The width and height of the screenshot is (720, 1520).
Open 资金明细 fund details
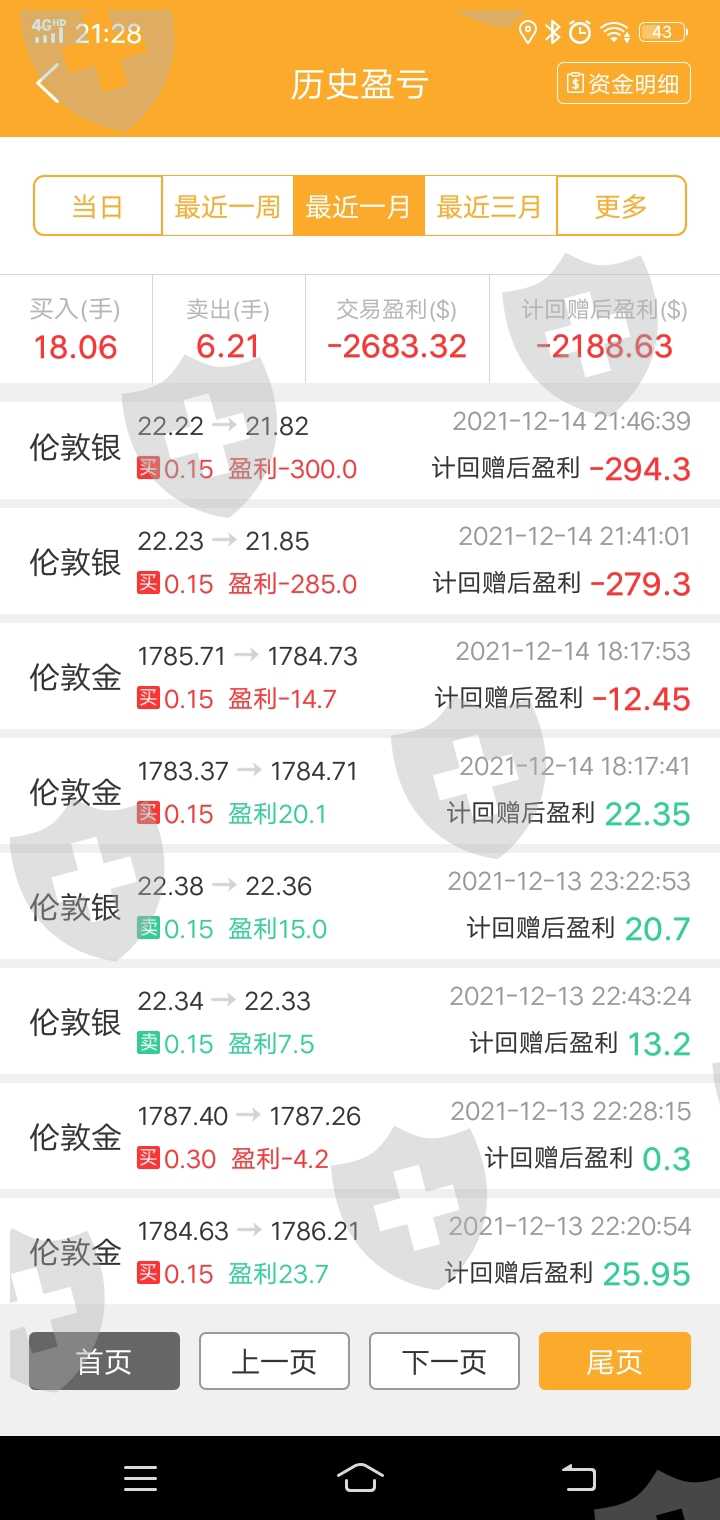pos(624,83)
